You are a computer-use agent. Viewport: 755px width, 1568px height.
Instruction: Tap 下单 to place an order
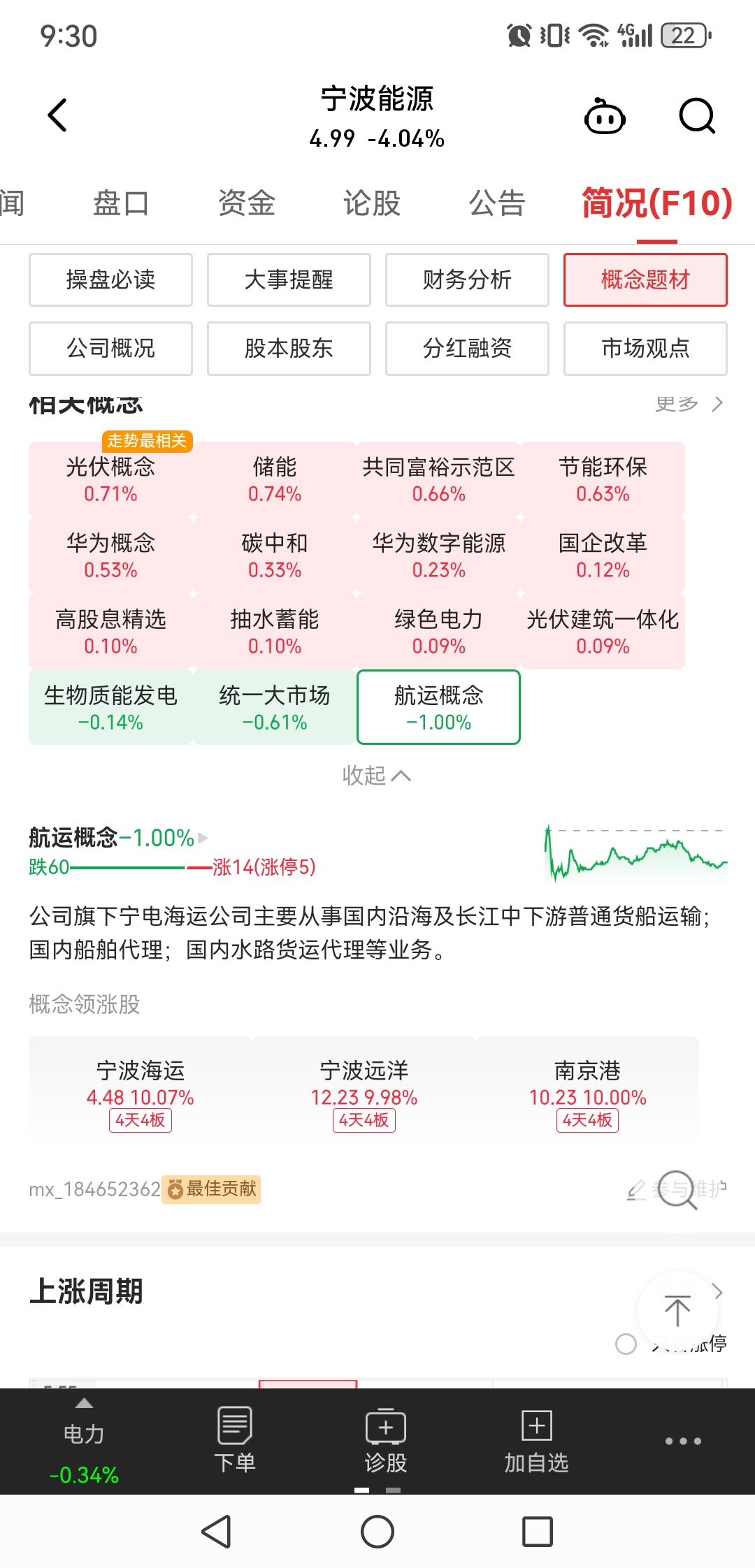234,1441
